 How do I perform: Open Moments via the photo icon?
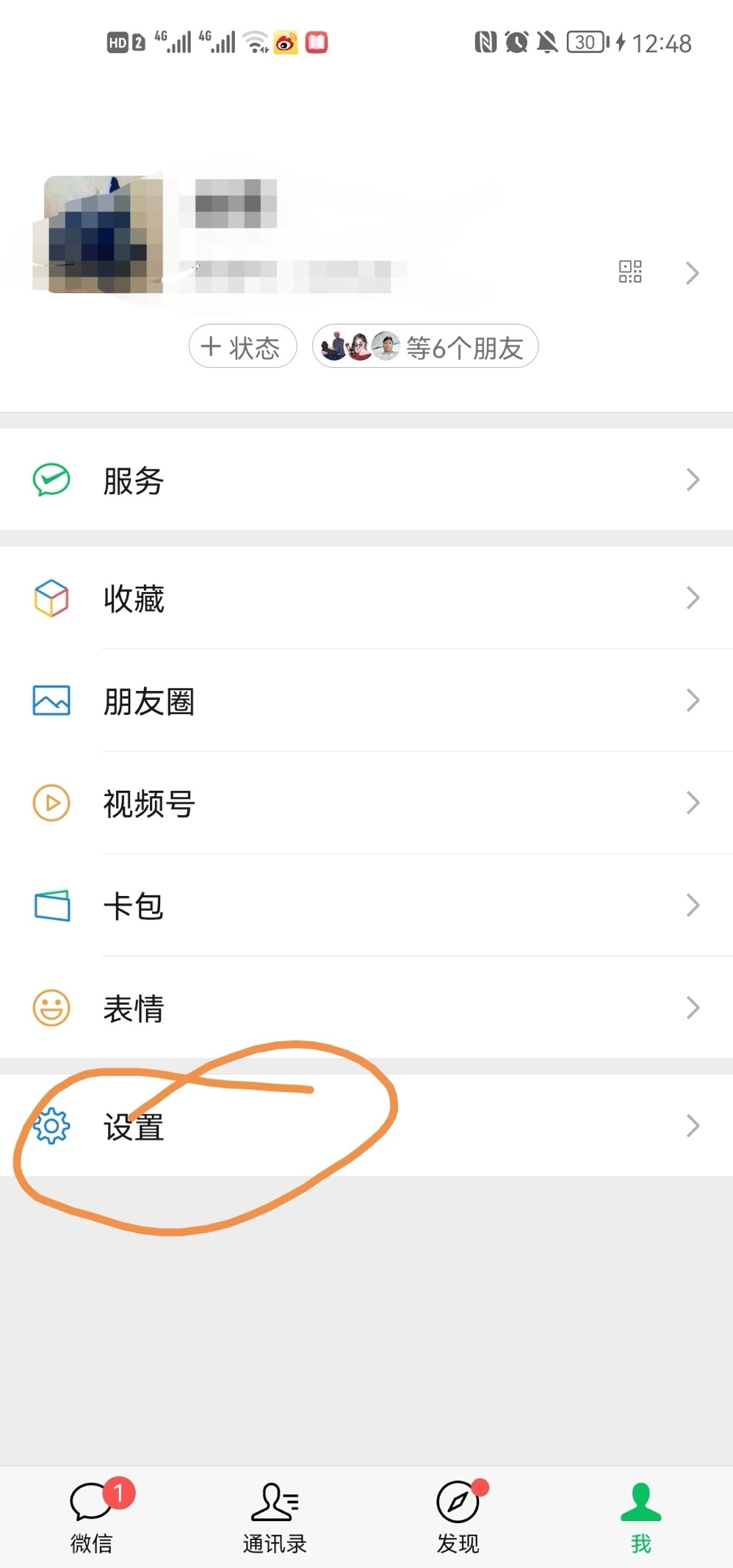50,701
